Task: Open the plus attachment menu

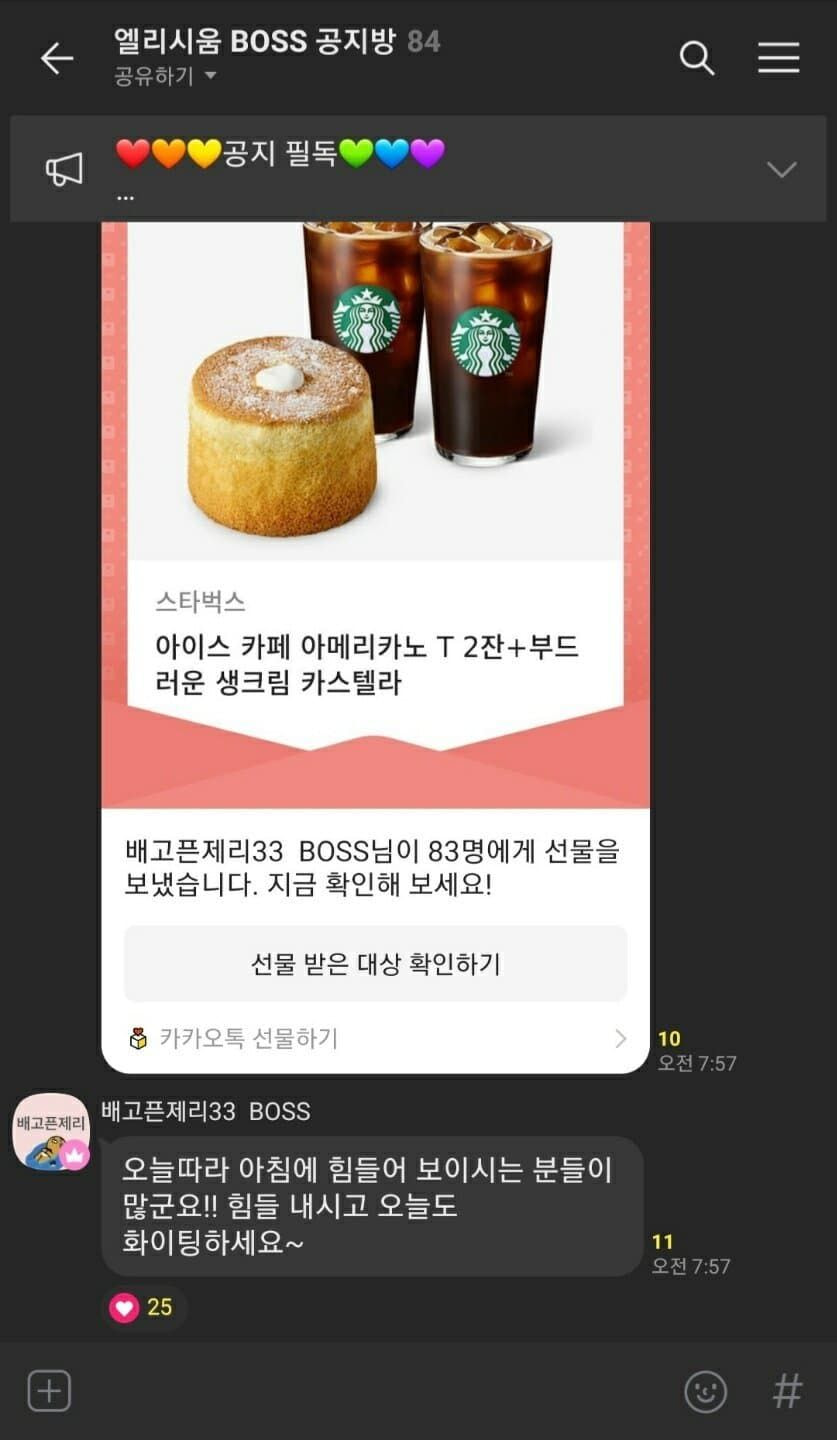Action: click(49, 1391)
